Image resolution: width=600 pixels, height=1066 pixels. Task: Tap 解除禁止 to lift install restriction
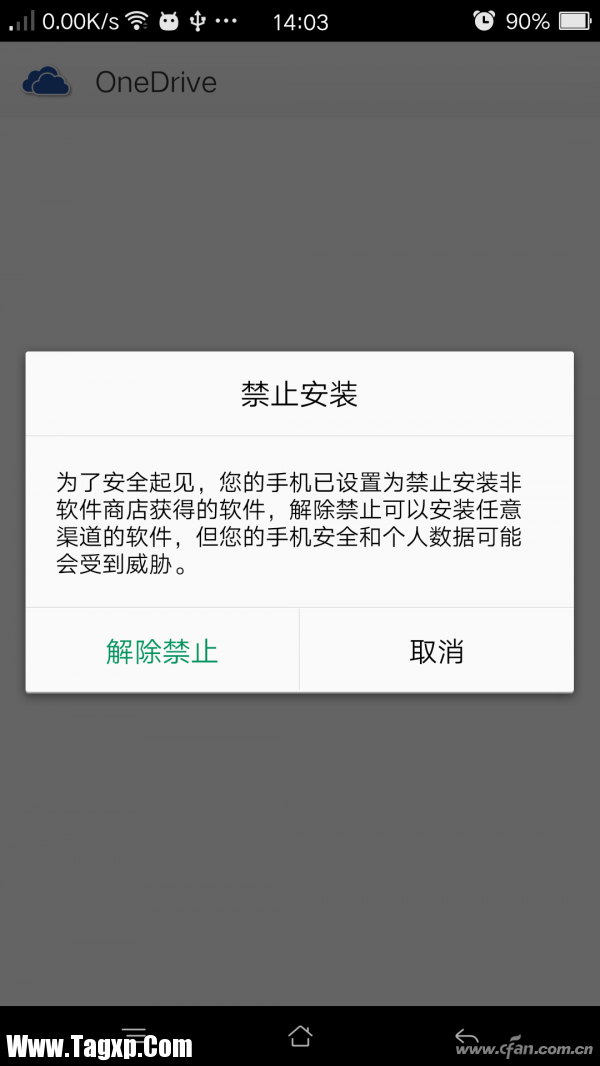pyautogui.click(x=162, y=651)
